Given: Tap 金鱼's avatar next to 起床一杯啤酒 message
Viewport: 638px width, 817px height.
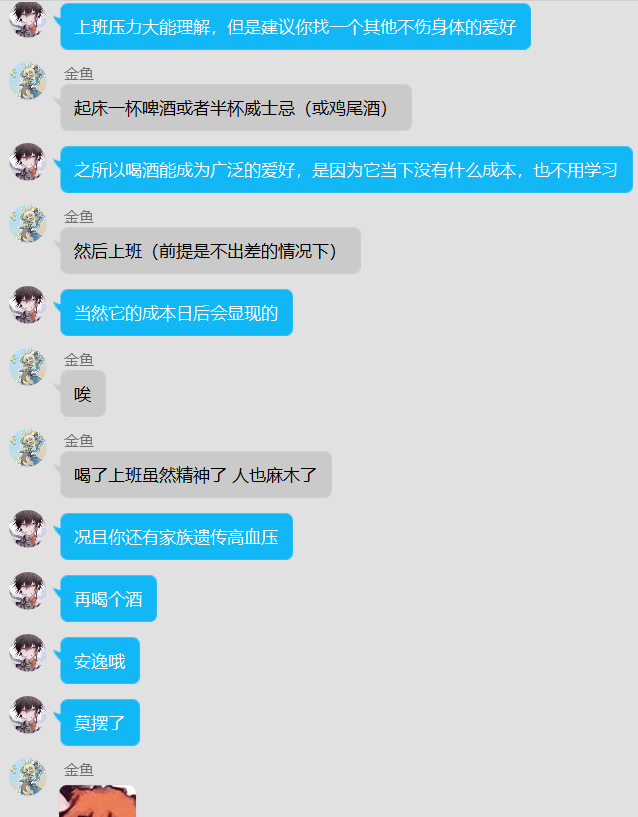Looking at the screenshot, I should point(28,81).
